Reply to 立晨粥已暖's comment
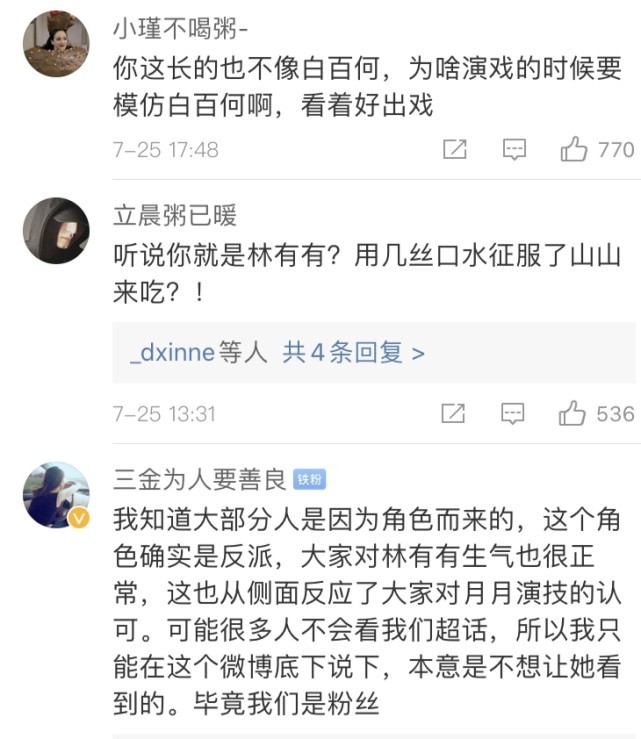Image resolution: width=641 pixels, height=739 pixels. point(514,413)
